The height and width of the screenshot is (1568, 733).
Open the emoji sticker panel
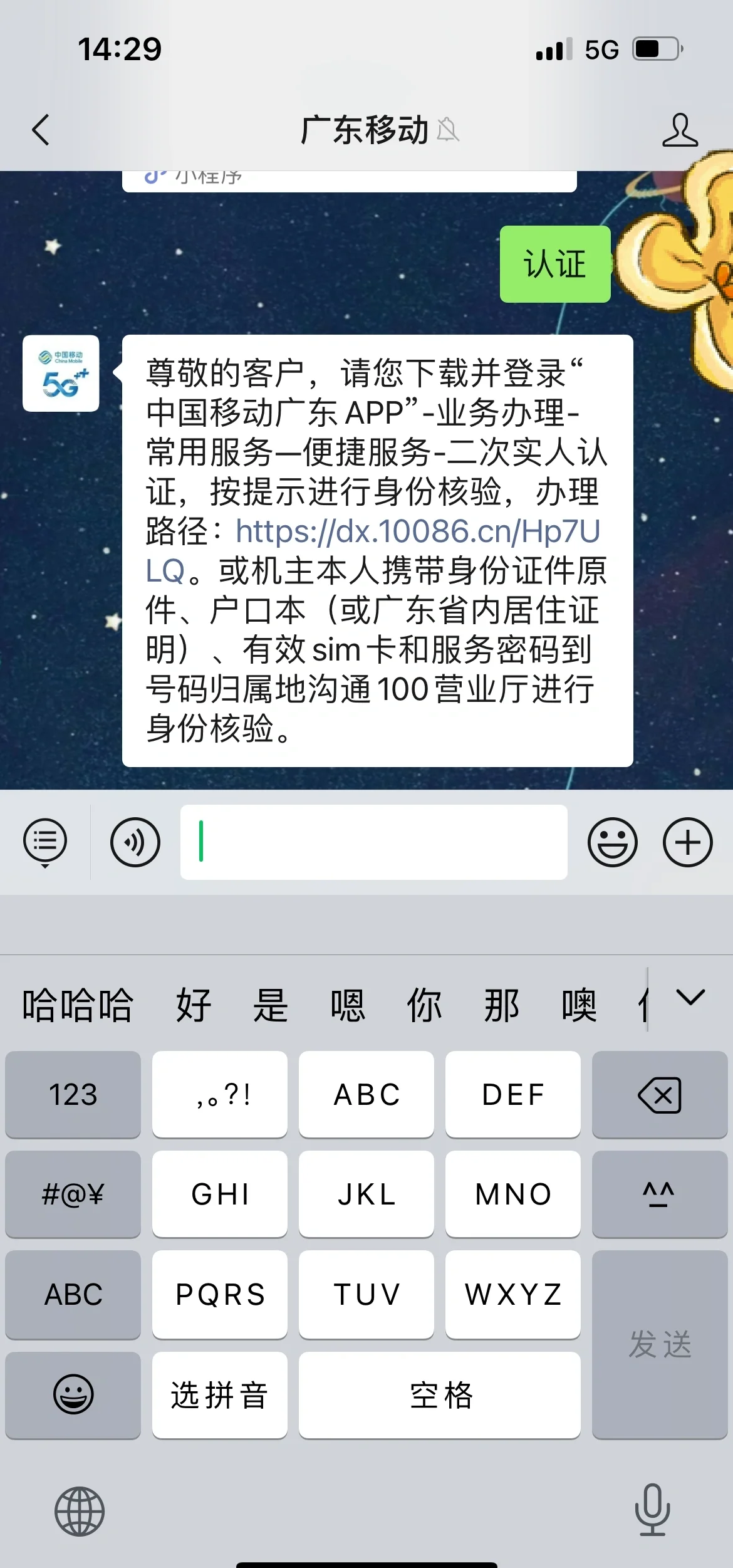[612, 842]
